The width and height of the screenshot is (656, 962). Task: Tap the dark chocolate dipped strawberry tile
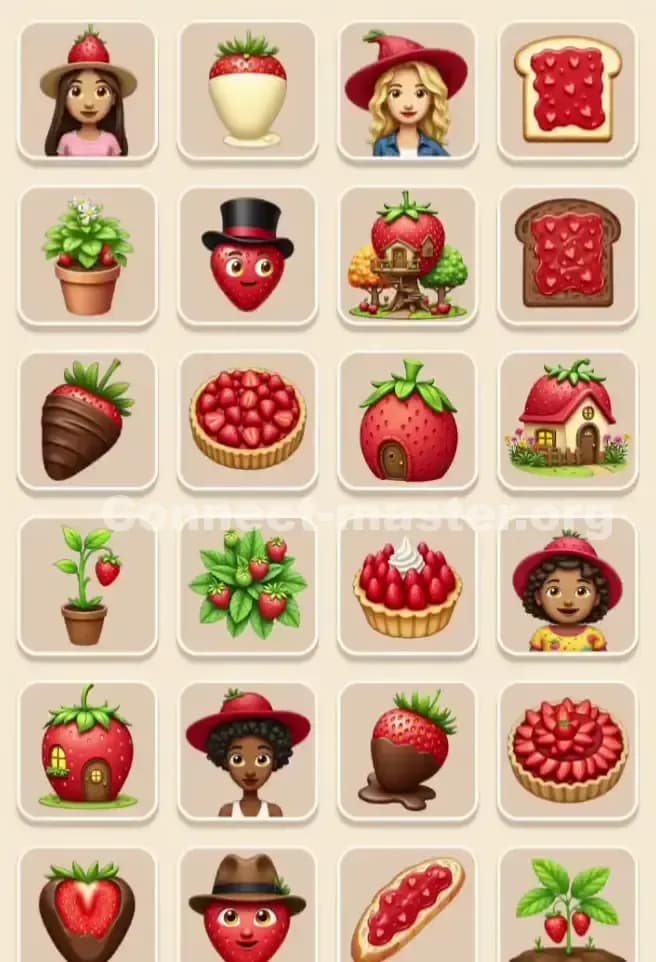click(88, 421)
